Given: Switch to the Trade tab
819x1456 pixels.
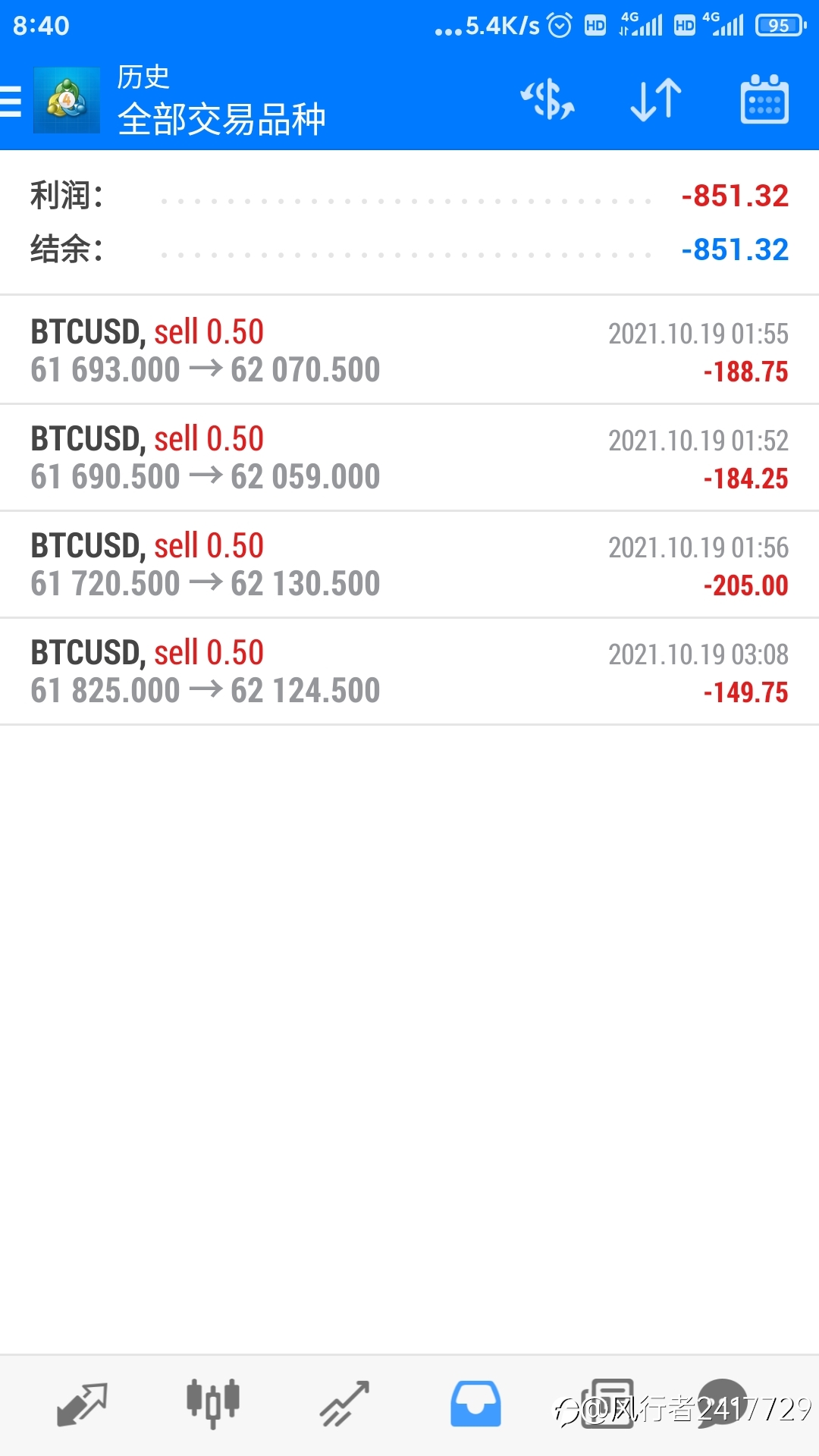Looking at the screenshot, I should point(344,1404).
